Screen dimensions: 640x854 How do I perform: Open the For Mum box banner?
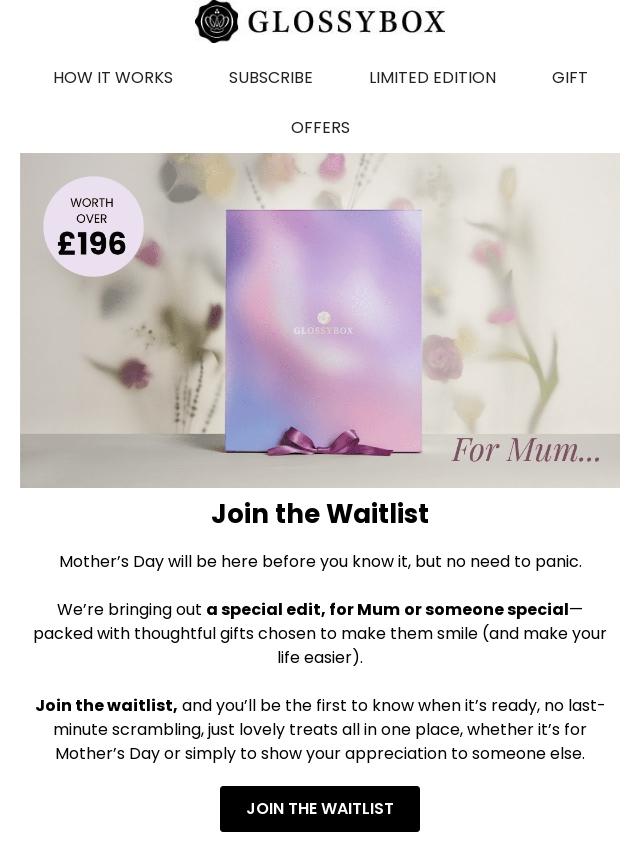pos(320,320)
